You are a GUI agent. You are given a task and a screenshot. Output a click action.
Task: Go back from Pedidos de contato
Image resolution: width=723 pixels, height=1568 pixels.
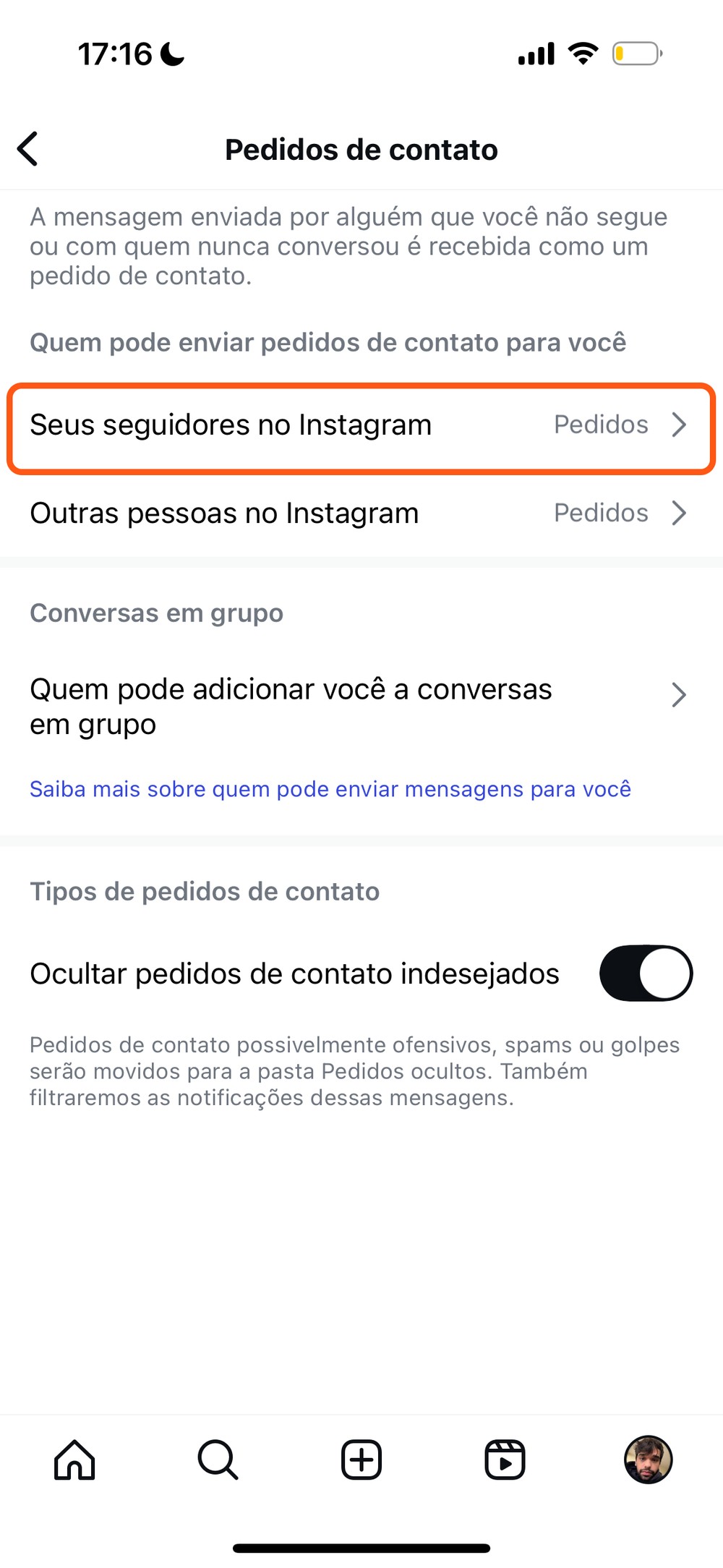pyautogui.click(x=28, y=150)
